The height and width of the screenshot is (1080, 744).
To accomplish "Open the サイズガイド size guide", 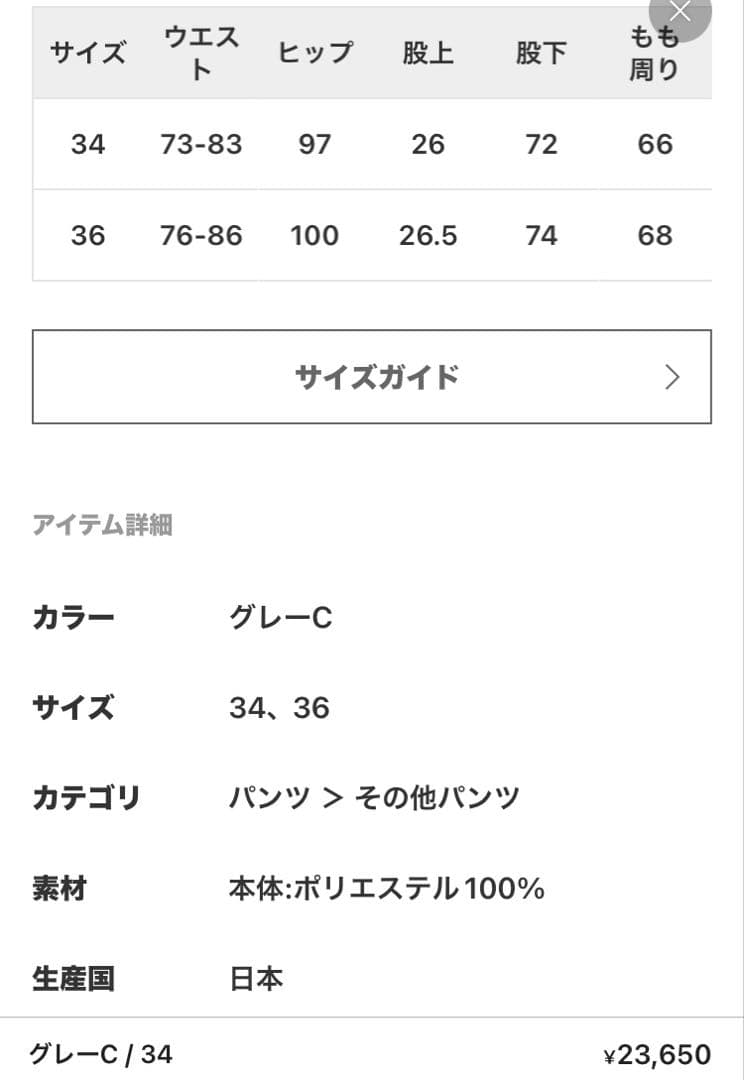I will point(372,377).
